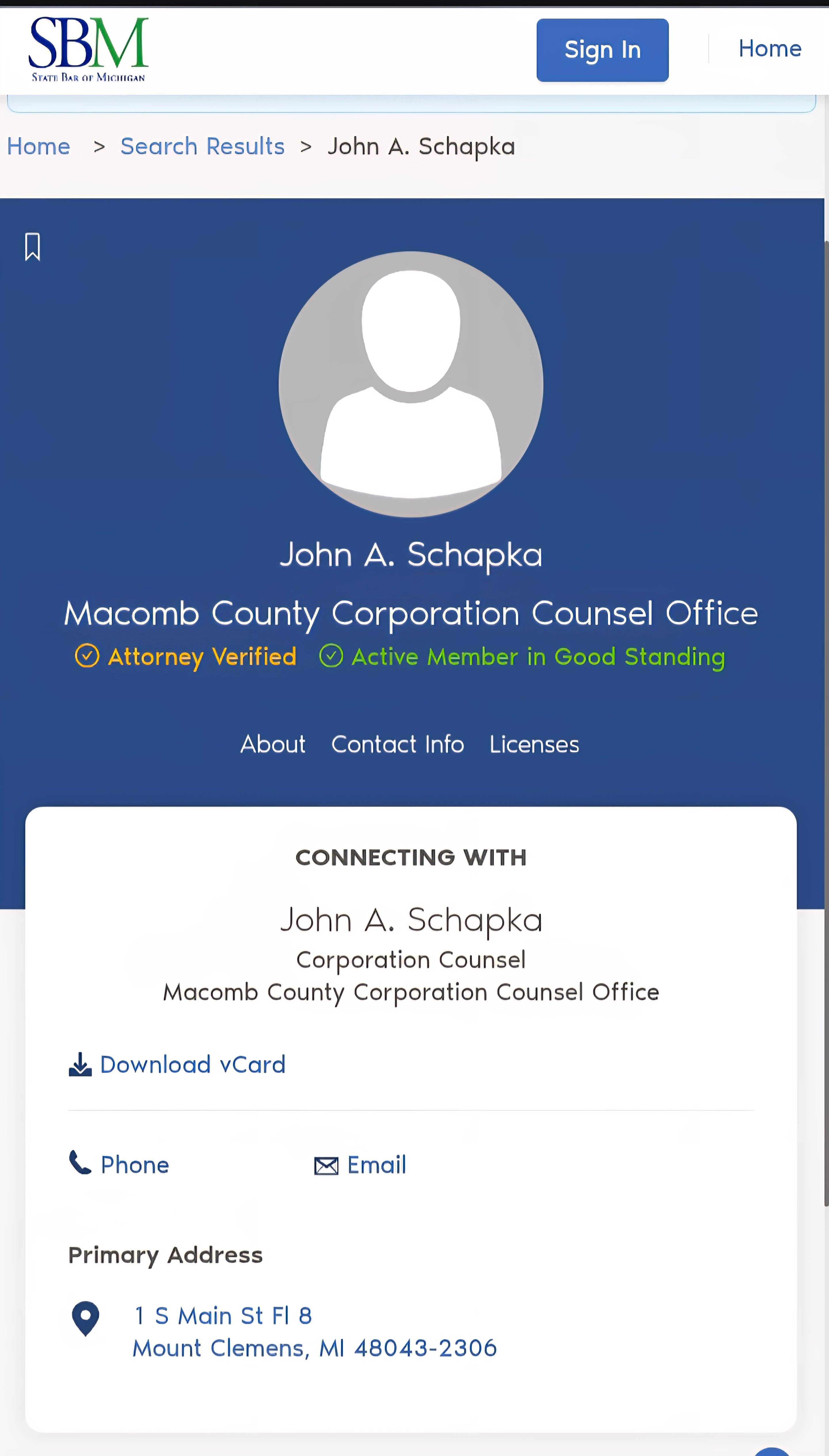Go to Home in the breadcrumb
This screenshot has height=1456, width=829.
point(39,146)
